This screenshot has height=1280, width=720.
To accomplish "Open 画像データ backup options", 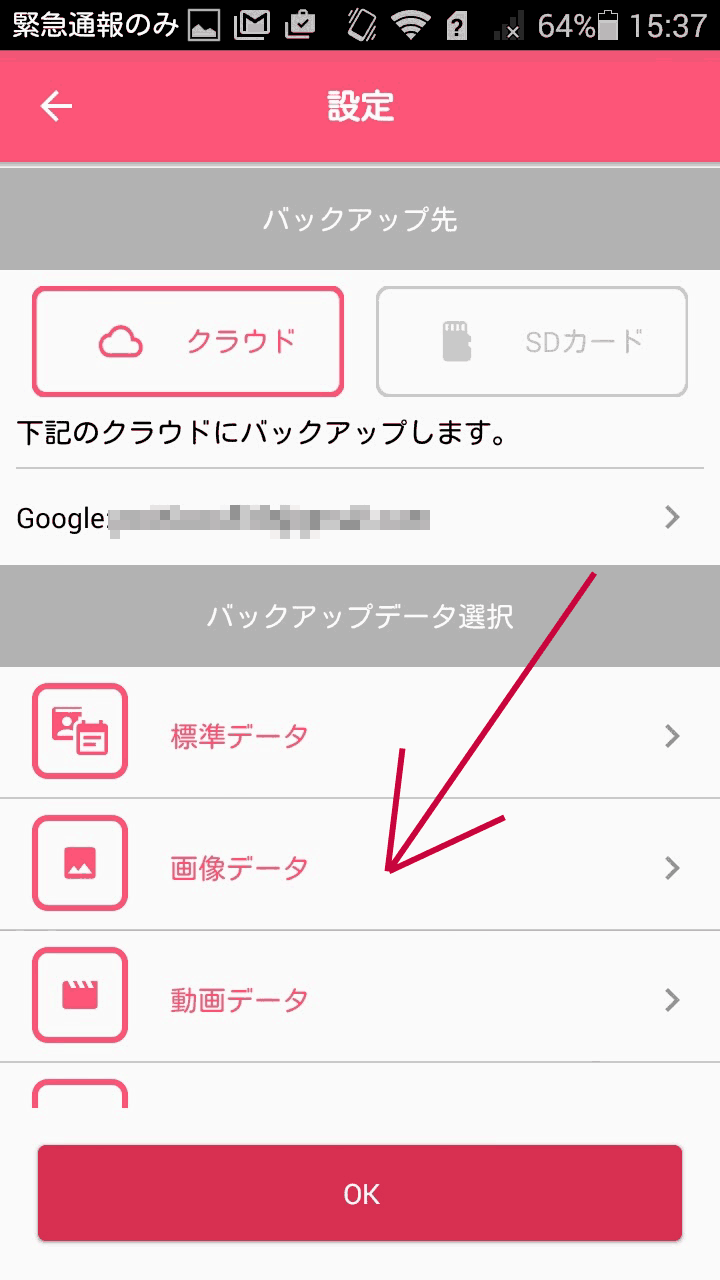I will (x=360, y=867).
